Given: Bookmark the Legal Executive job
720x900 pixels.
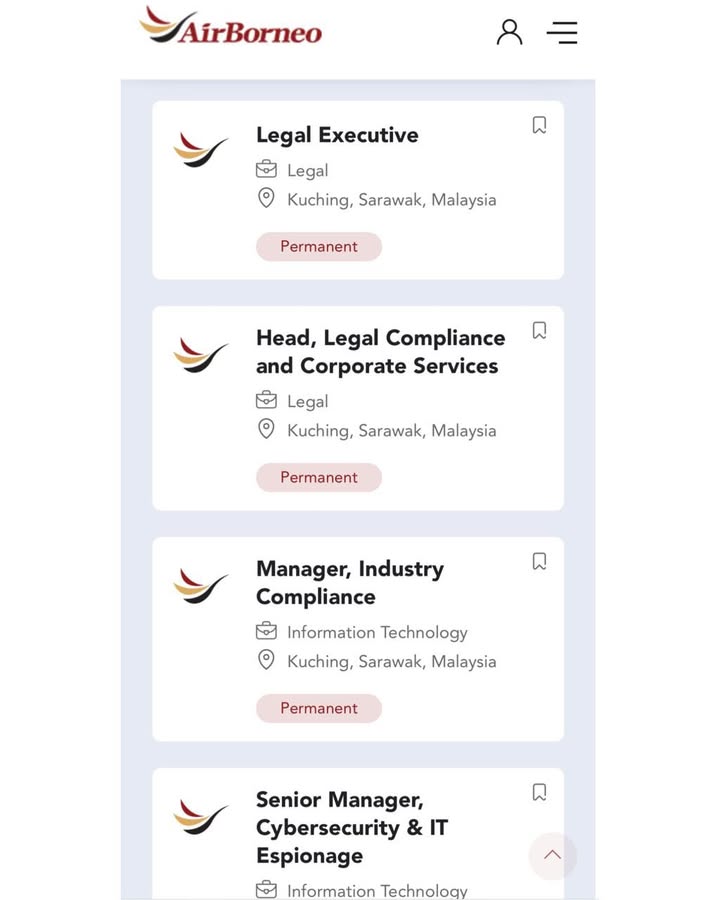Looking at the screenshot, I should (539, 125).
